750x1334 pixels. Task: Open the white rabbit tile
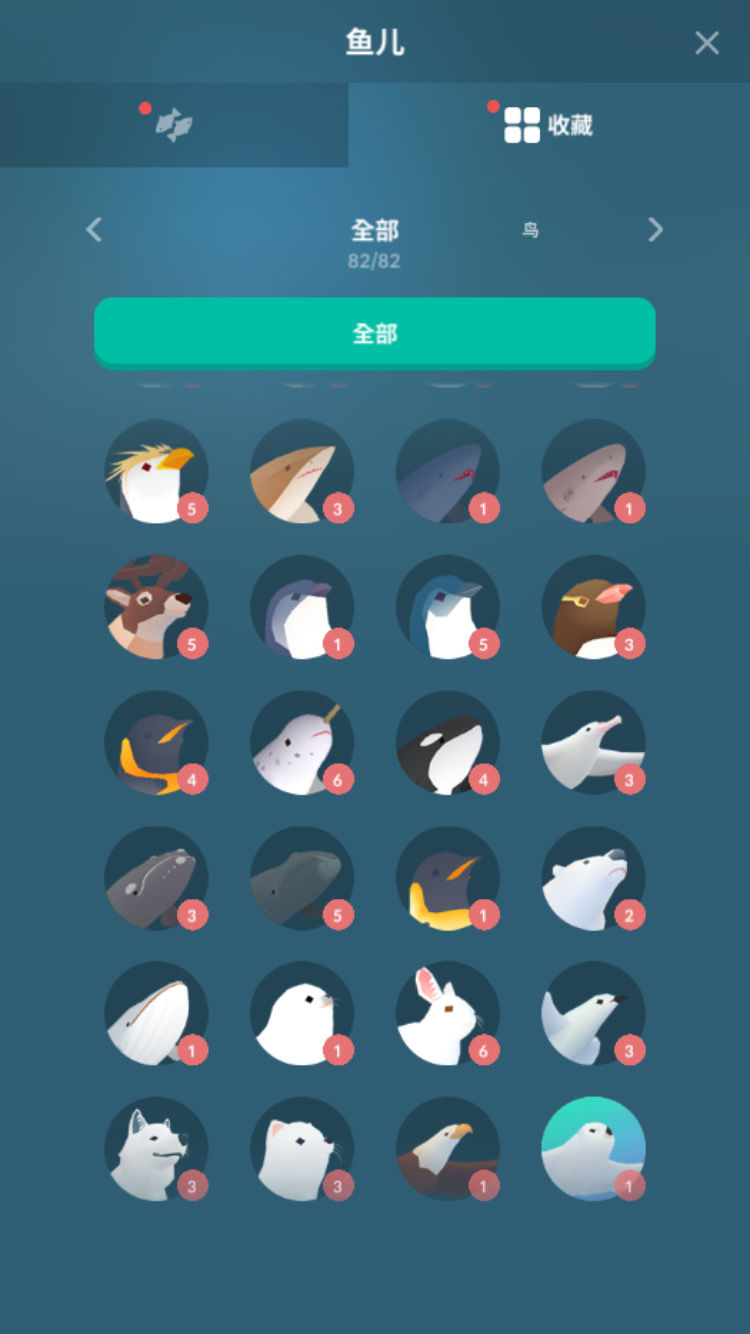click(448, 1014)
